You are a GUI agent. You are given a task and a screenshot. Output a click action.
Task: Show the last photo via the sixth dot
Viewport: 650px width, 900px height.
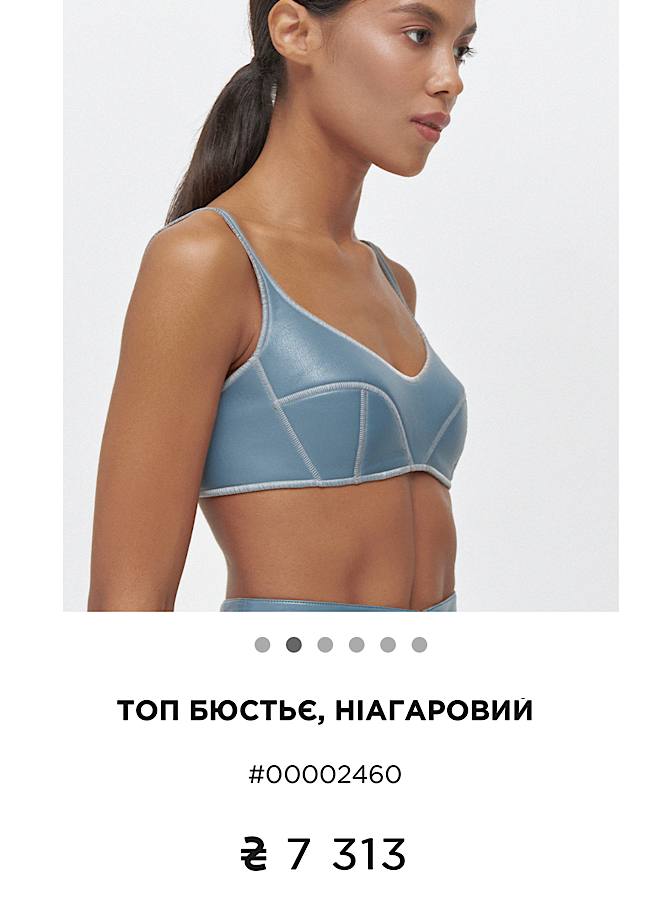[x=419, y=645]
